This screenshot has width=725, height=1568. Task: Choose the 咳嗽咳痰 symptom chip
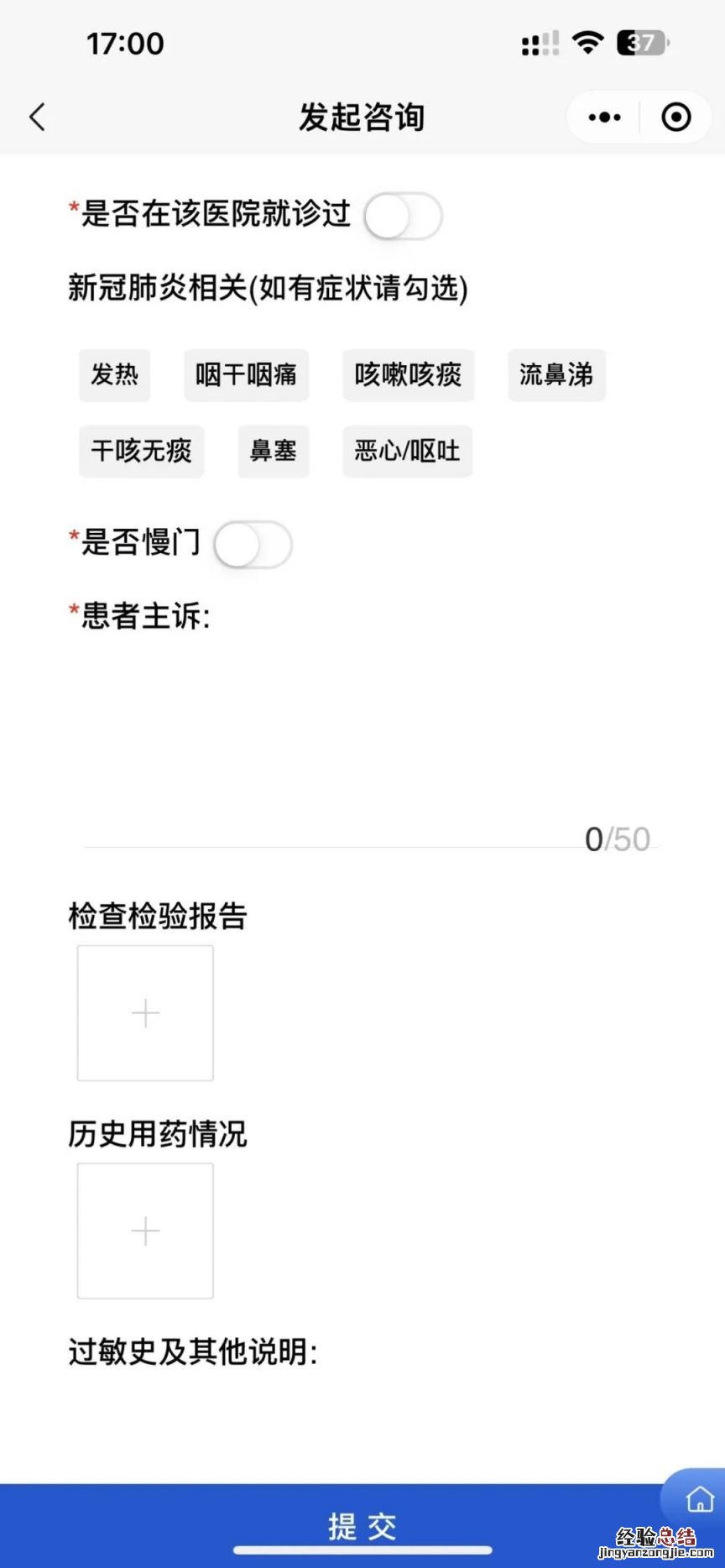pos(408,375)
